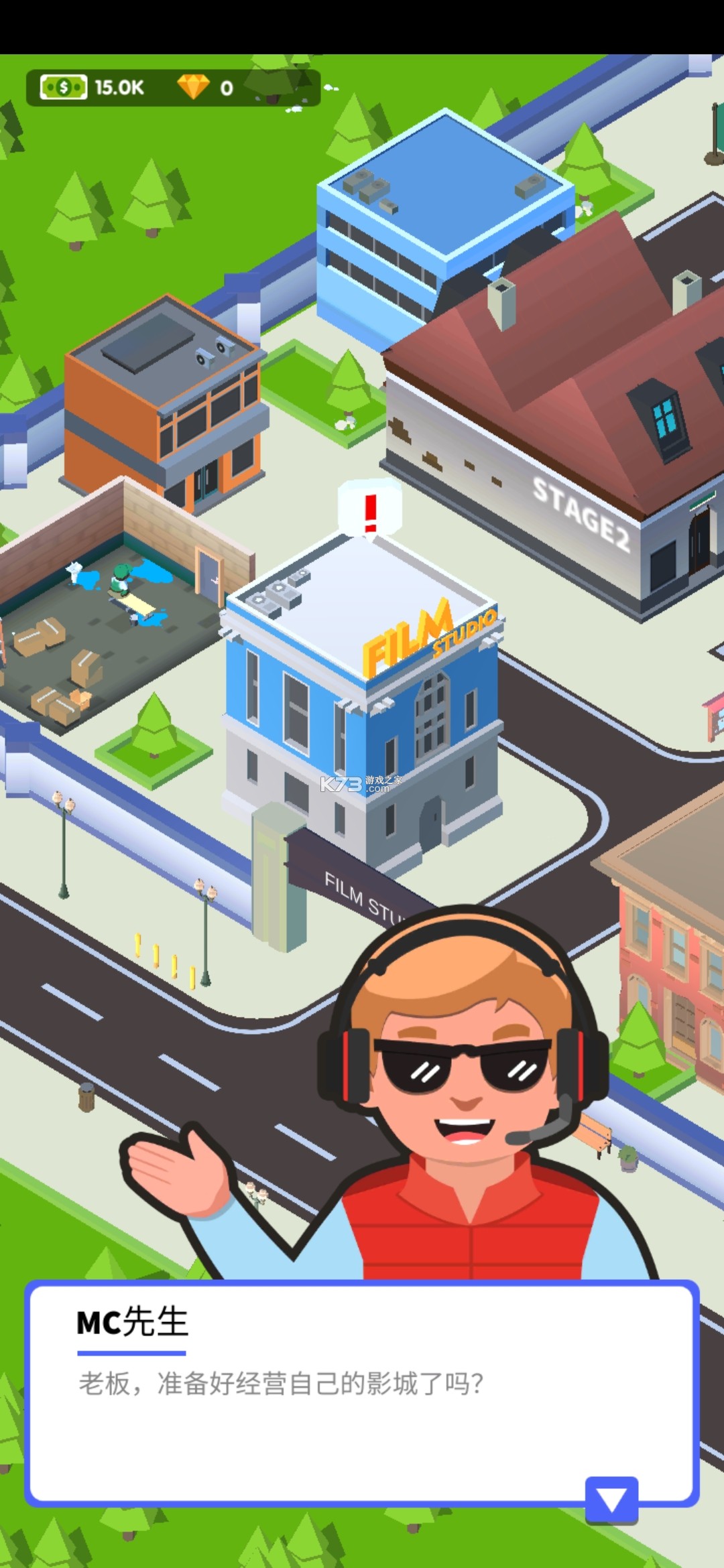Advance the dialogue with the blue arrow
The height and width of the screenshot is (1568, 724).
(x=611, y=1499)
